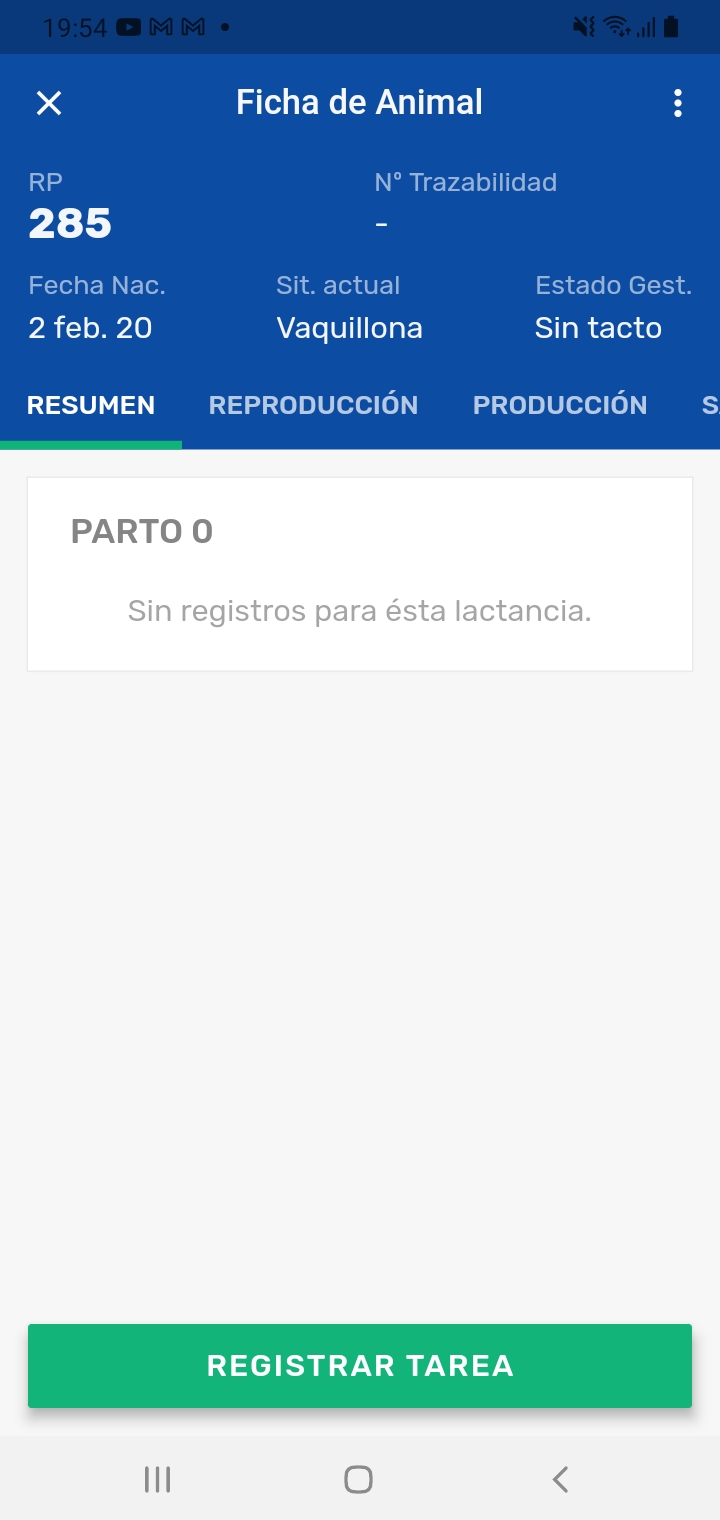720x1520 pixels.
Task: Tap the Registrar Tarea button
Action: (360, 1366)
